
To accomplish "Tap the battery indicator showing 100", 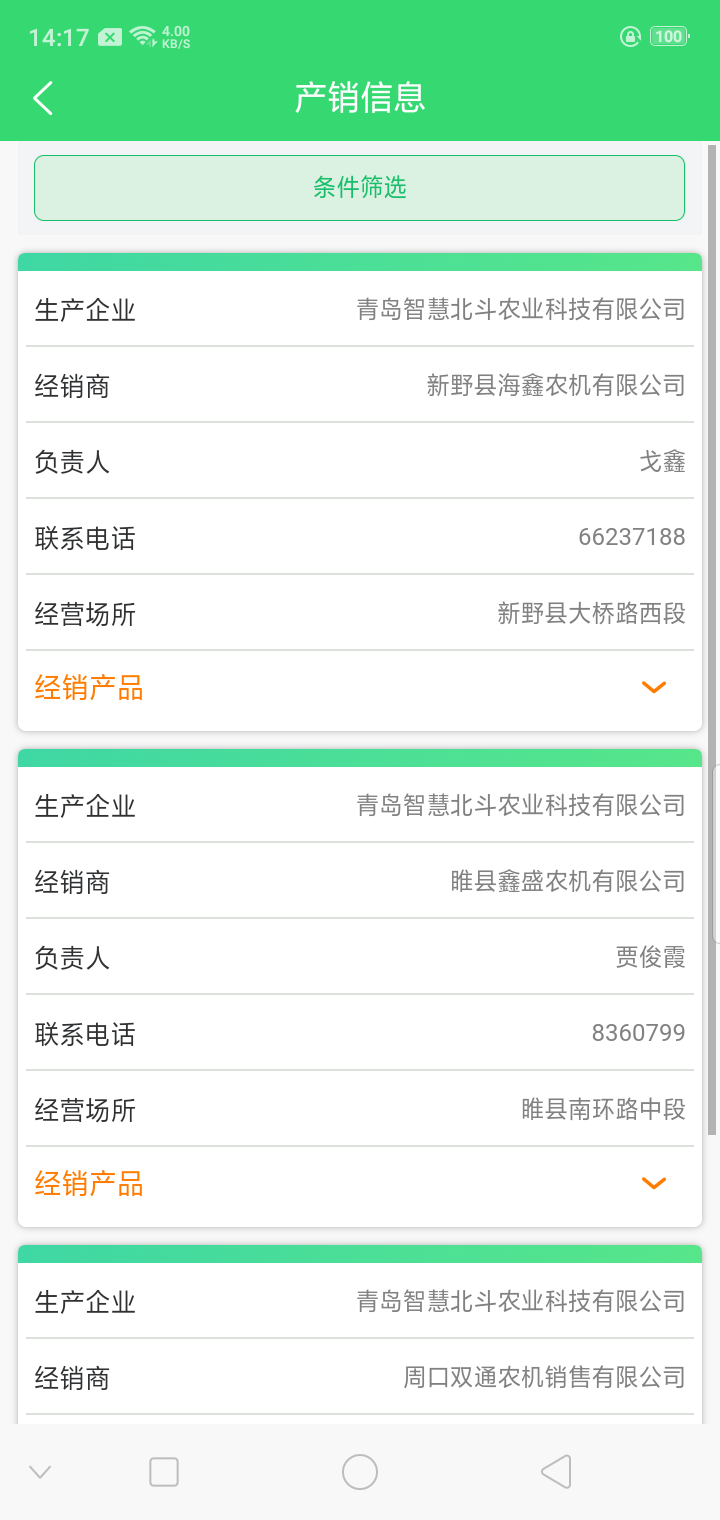I will tap(668, 36).
